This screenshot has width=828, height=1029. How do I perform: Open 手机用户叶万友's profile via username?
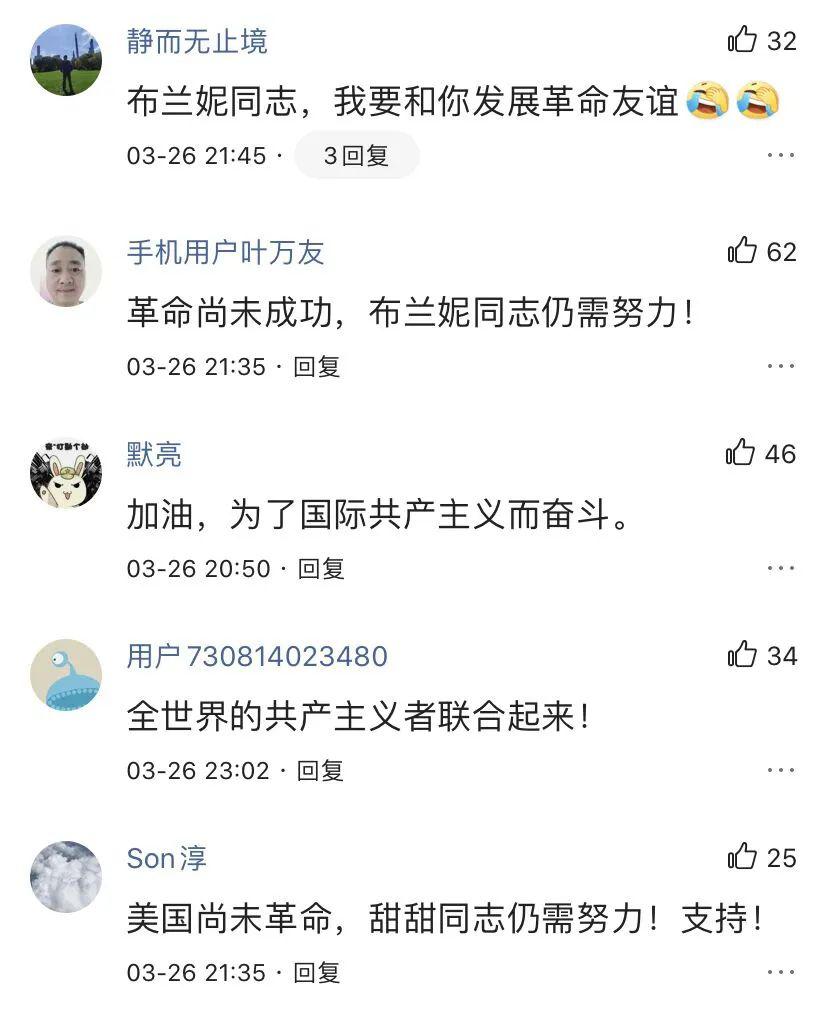coord(225,252)
